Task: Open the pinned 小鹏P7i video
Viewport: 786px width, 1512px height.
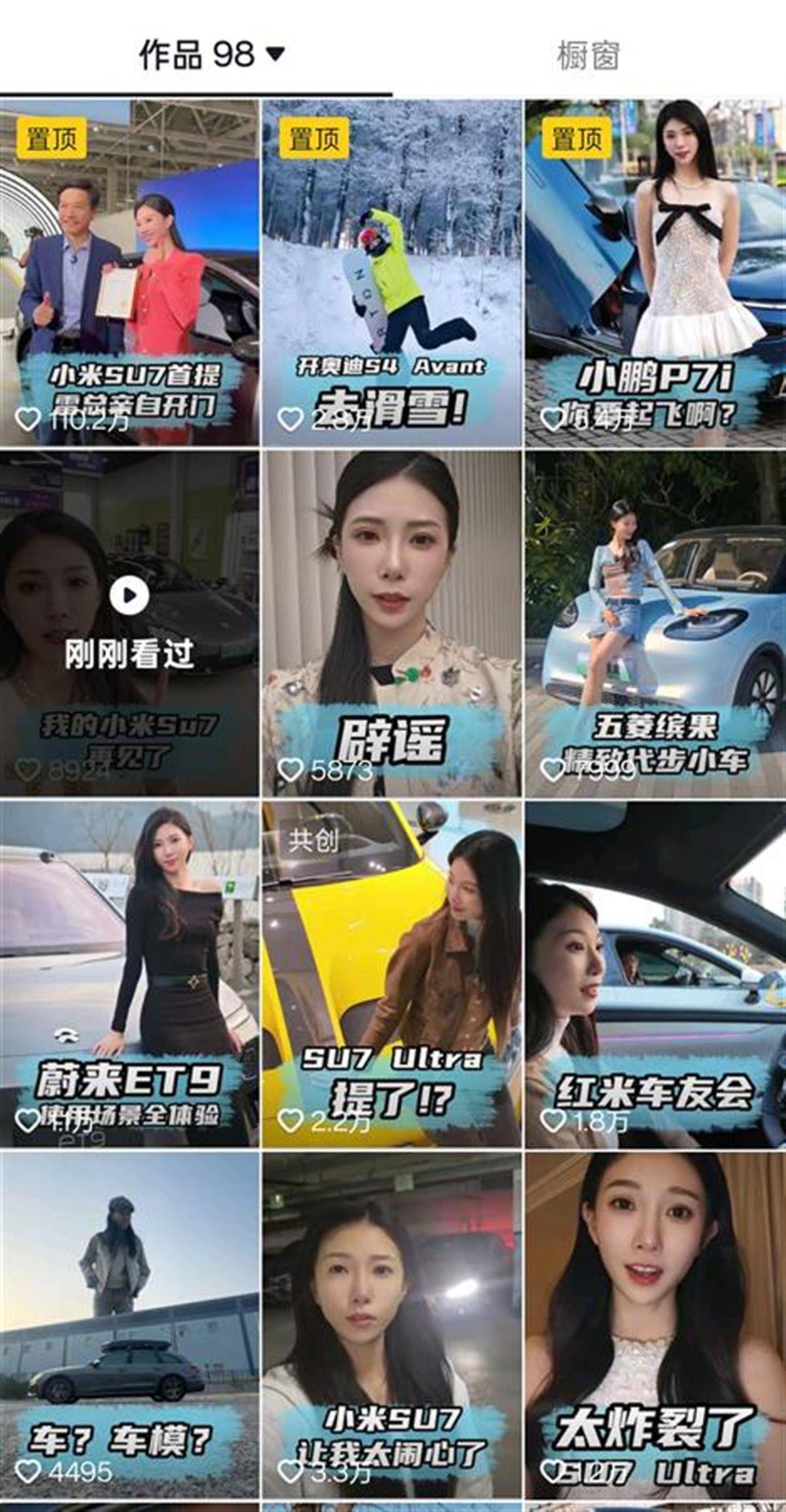Action: (x=655, y=272)
